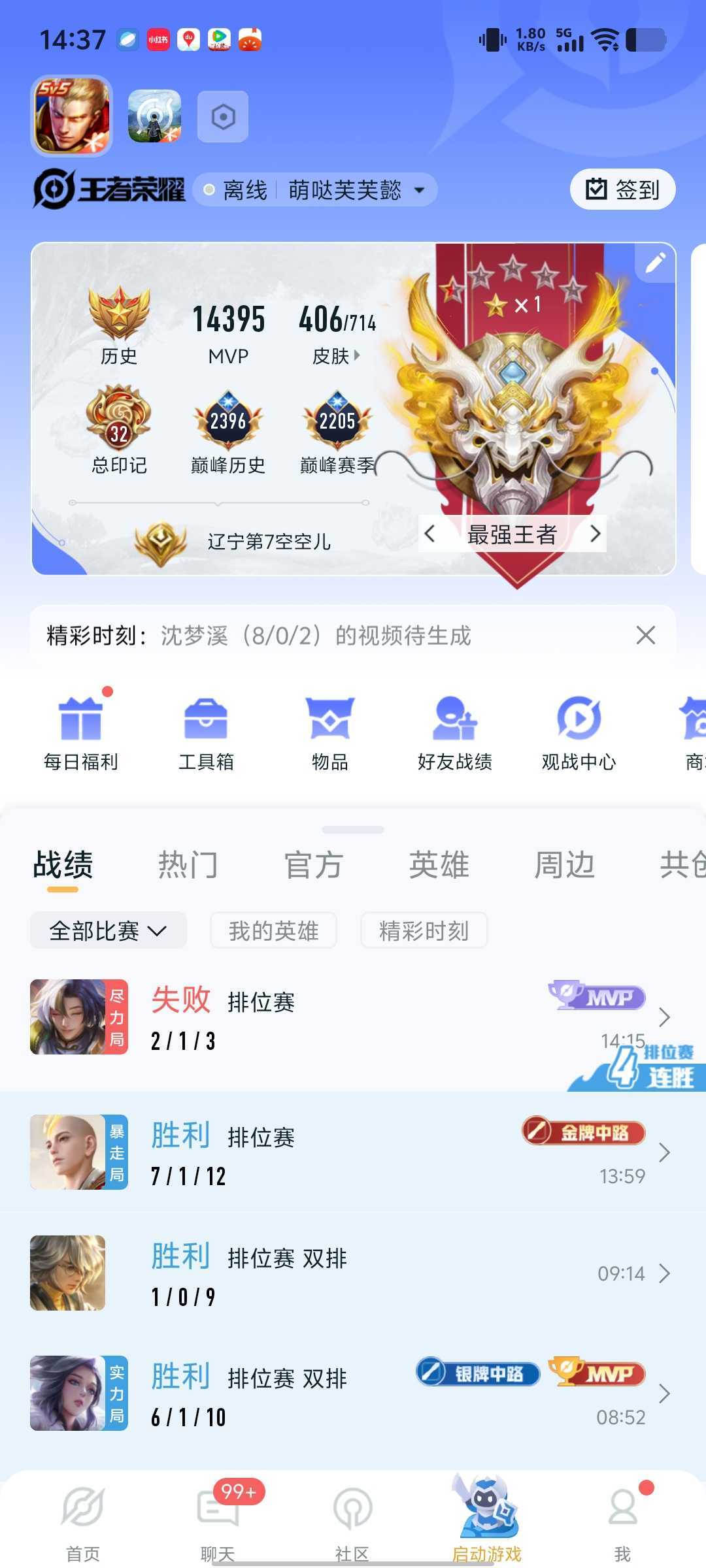The image size is (706, 1568).
Task: Open 好友战绩 friend records
Action: pyautogui.click(x=455, y=733)
